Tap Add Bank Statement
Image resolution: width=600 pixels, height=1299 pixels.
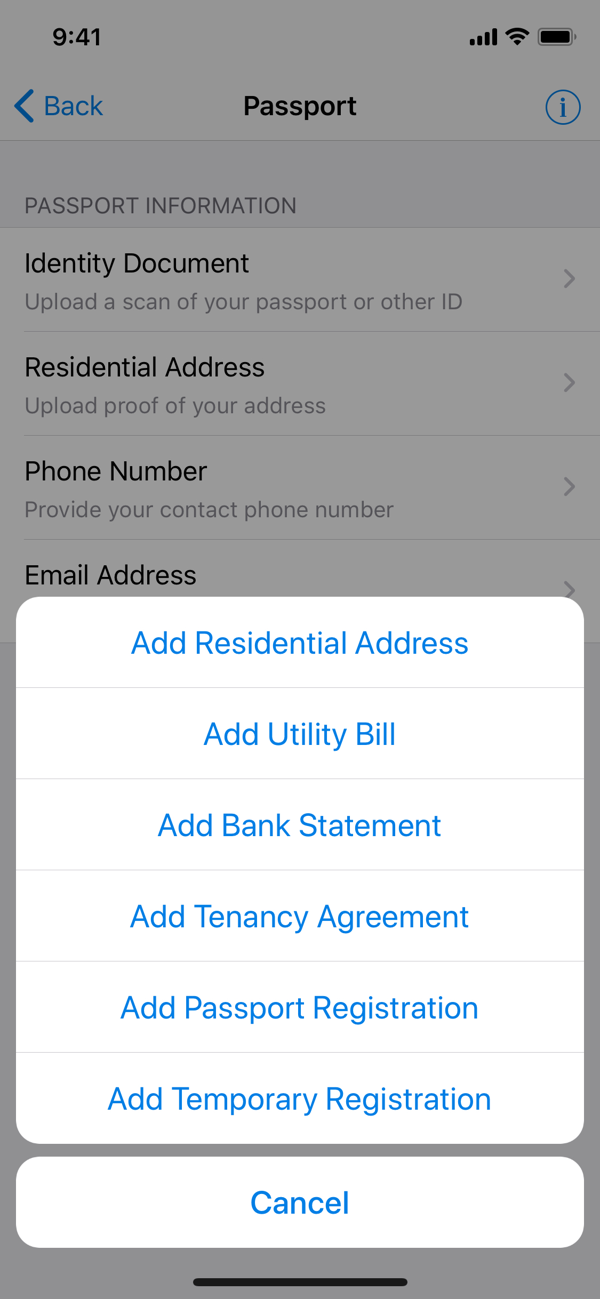click(x=300, y=825)
